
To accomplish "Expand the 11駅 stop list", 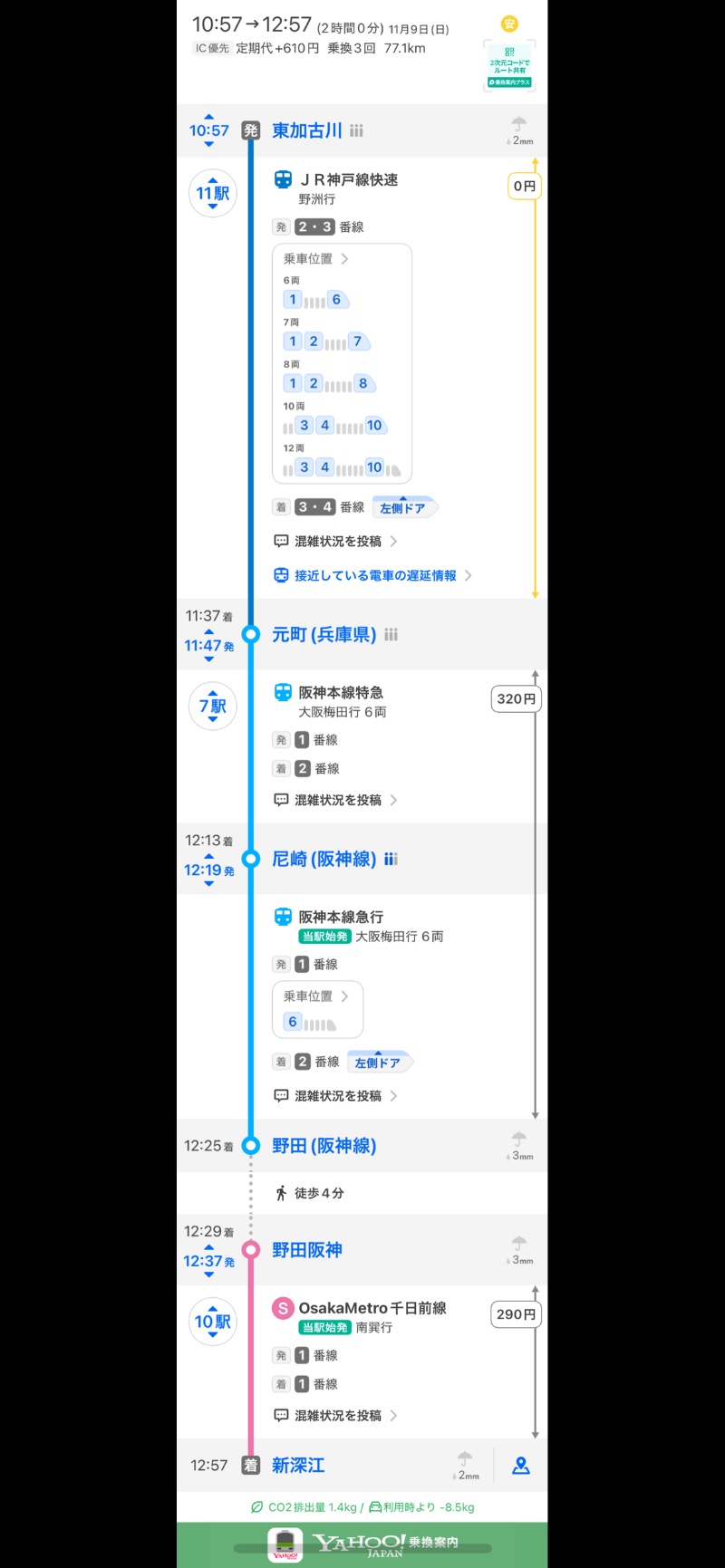I will (213, 193).
